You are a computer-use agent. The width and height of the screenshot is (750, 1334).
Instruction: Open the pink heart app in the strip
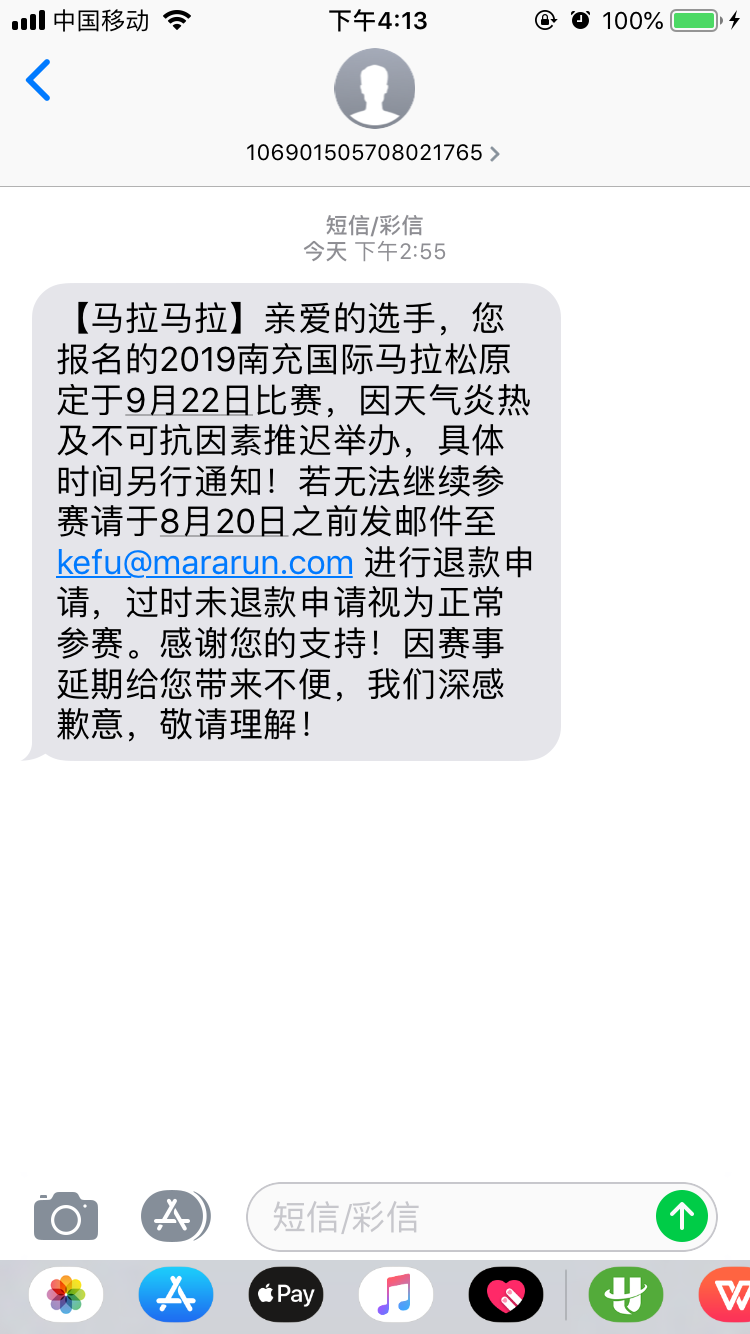pyautogui.click(x=506, y=1295)
